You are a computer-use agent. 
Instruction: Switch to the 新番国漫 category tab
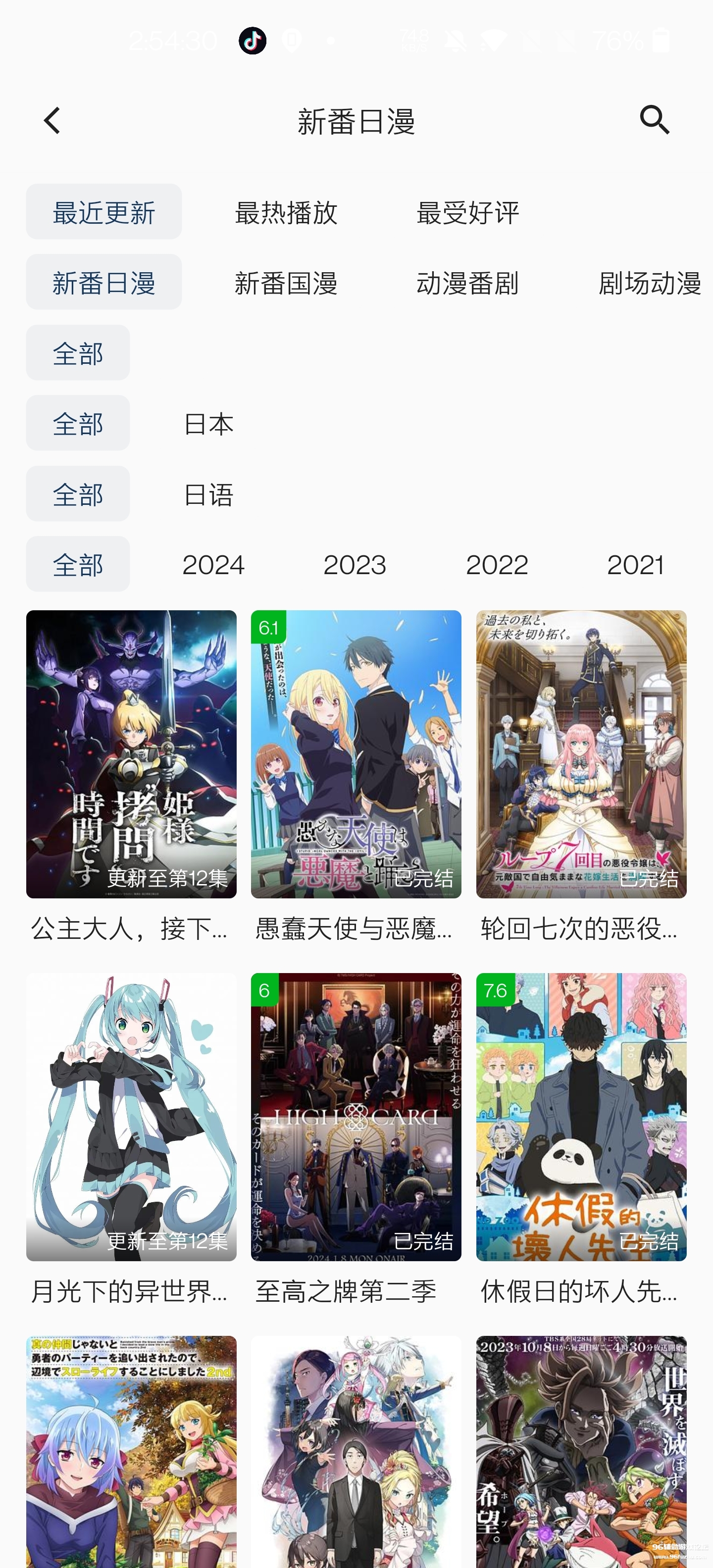(x=286, y=282)
